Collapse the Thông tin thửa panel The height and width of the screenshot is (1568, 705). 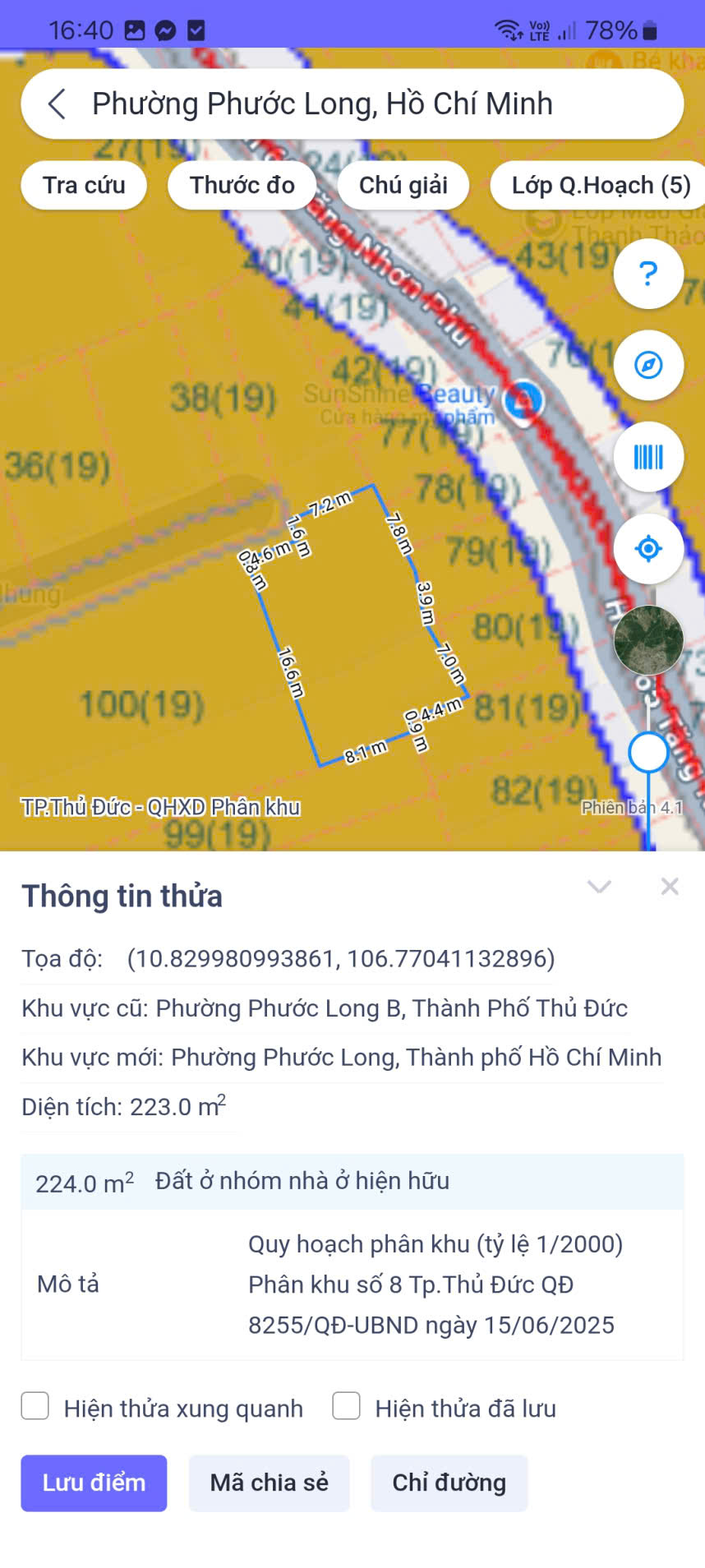pyautogui.click(x=599, y=887)
